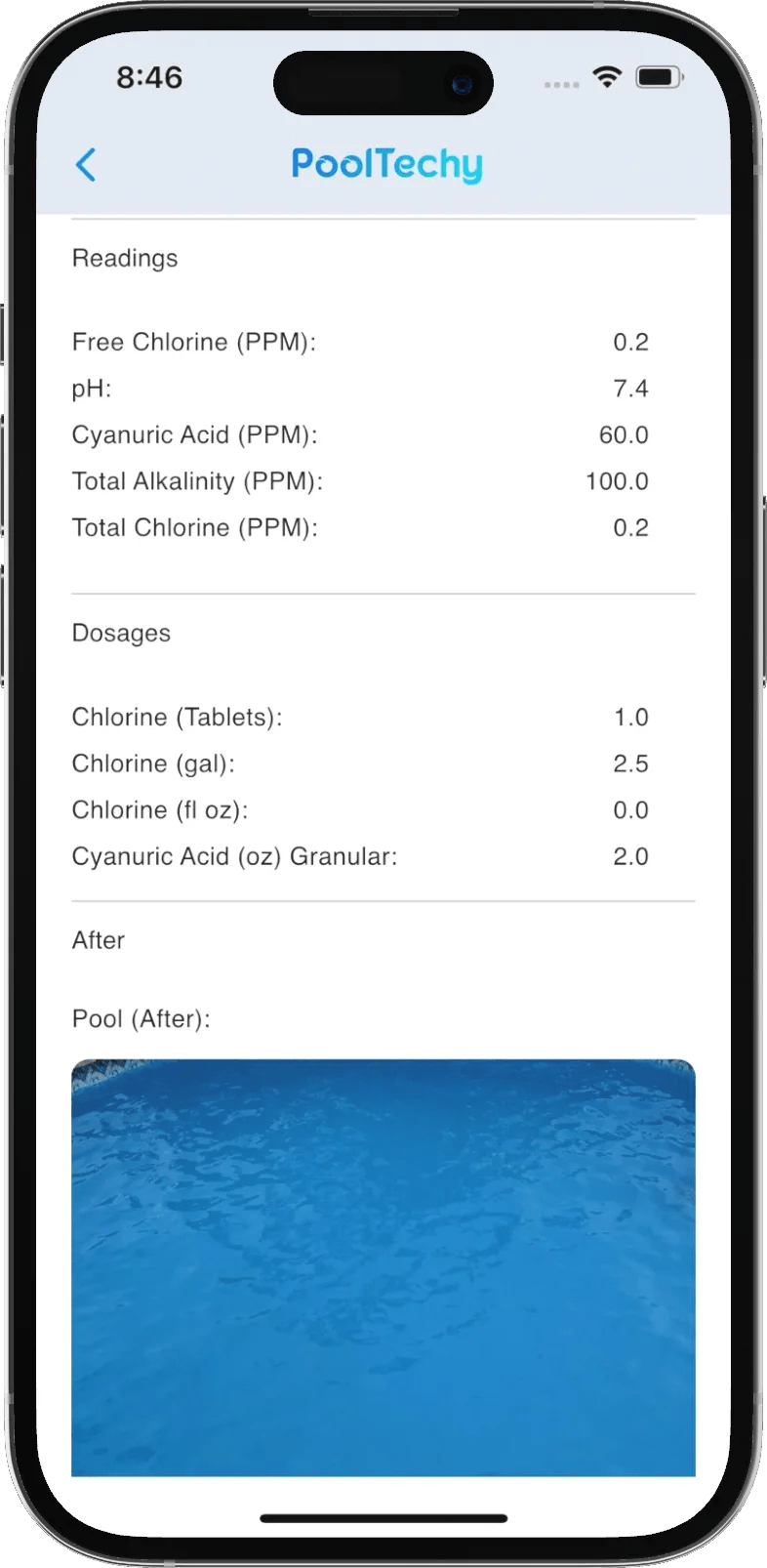767x1568 pixels.
Task: Open the Pool (After) photo
Action: click(x=383, y=1266)
